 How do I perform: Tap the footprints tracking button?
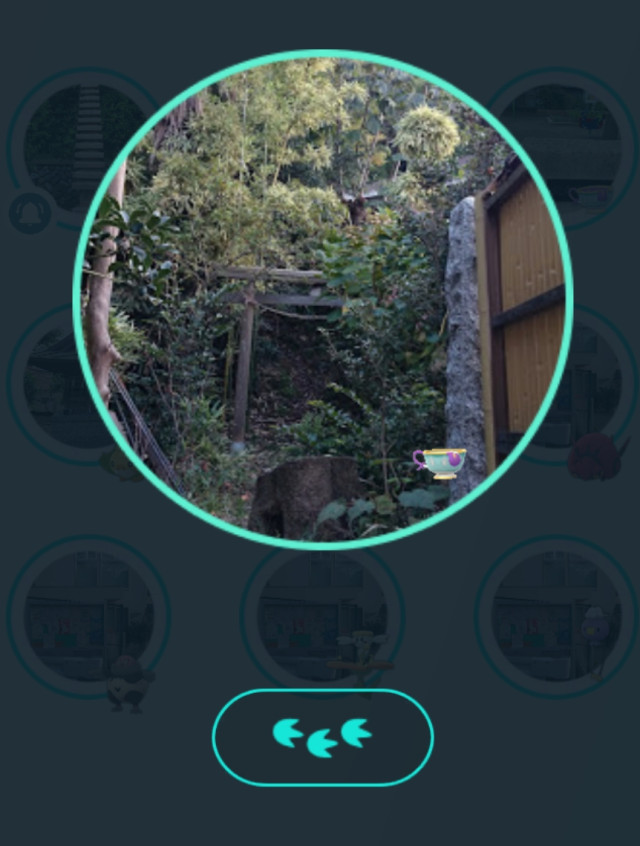(322, 737)
